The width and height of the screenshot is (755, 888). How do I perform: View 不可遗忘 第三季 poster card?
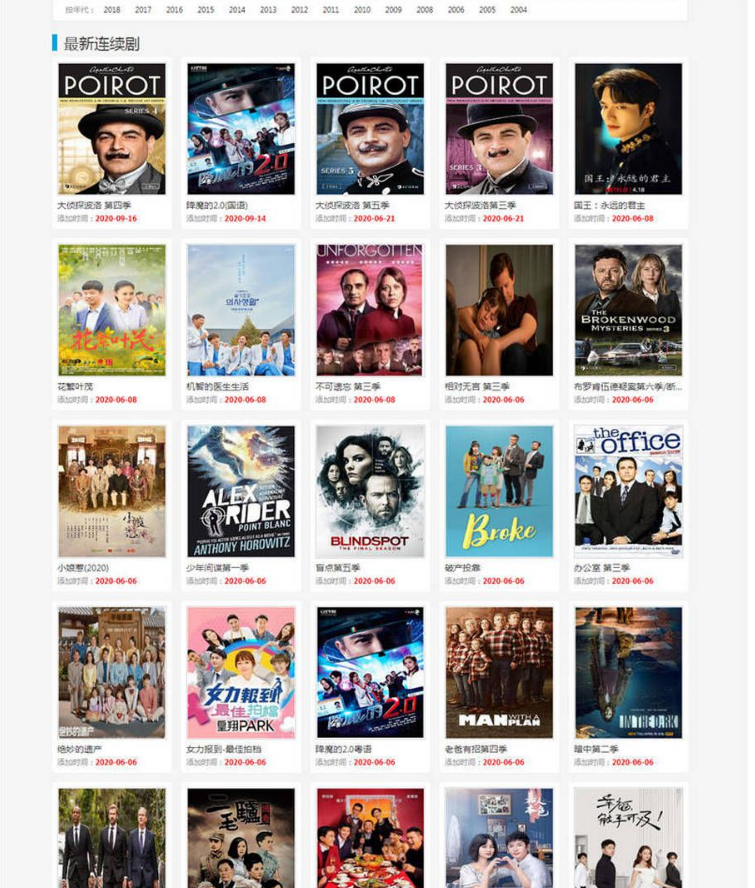coord(370,310)
